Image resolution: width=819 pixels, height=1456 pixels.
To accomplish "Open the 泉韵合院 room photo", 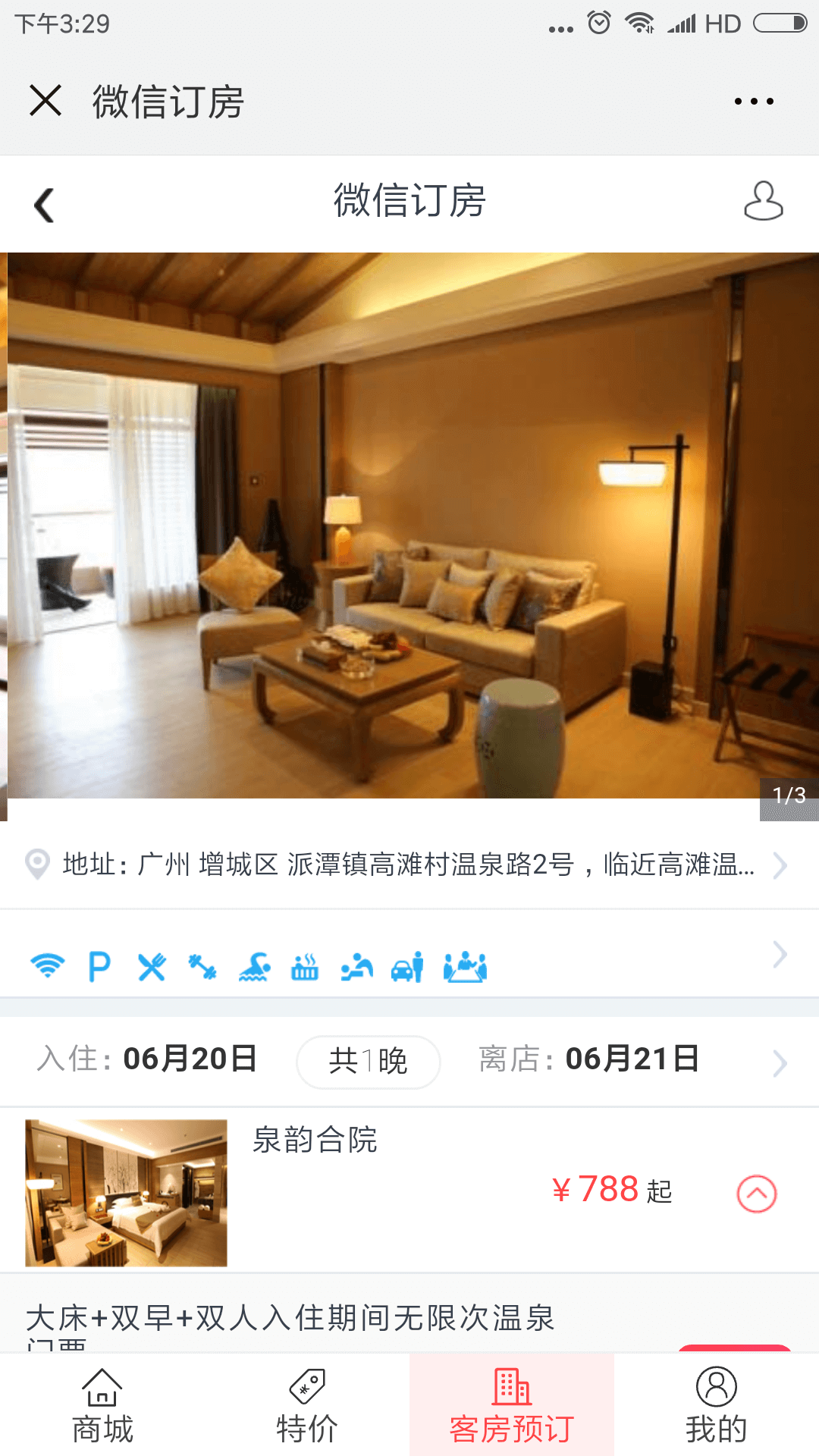I will click(x=126, y=1193).
